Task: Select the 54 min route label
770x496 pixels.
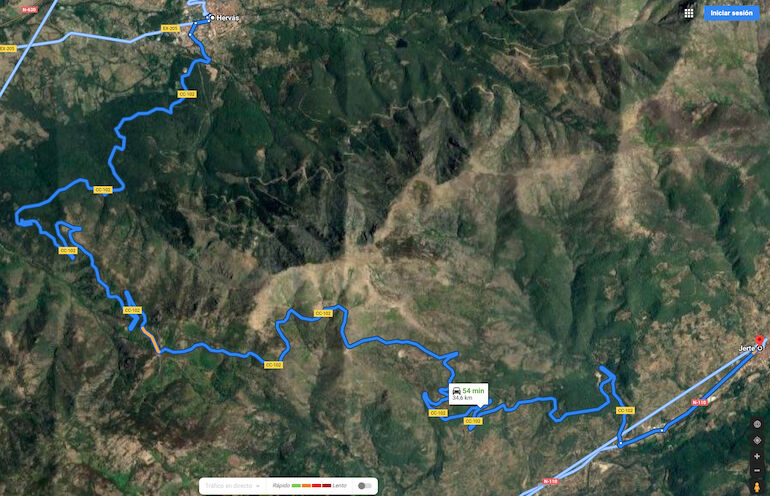Action: (467, 393)
